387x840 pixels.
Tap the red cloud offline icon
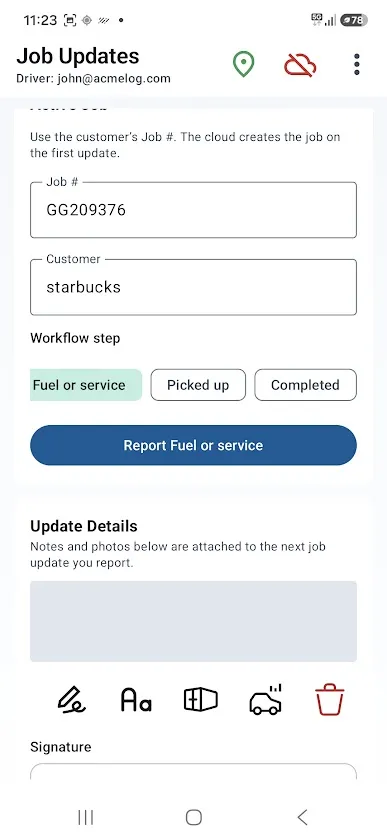click(300, 65)
